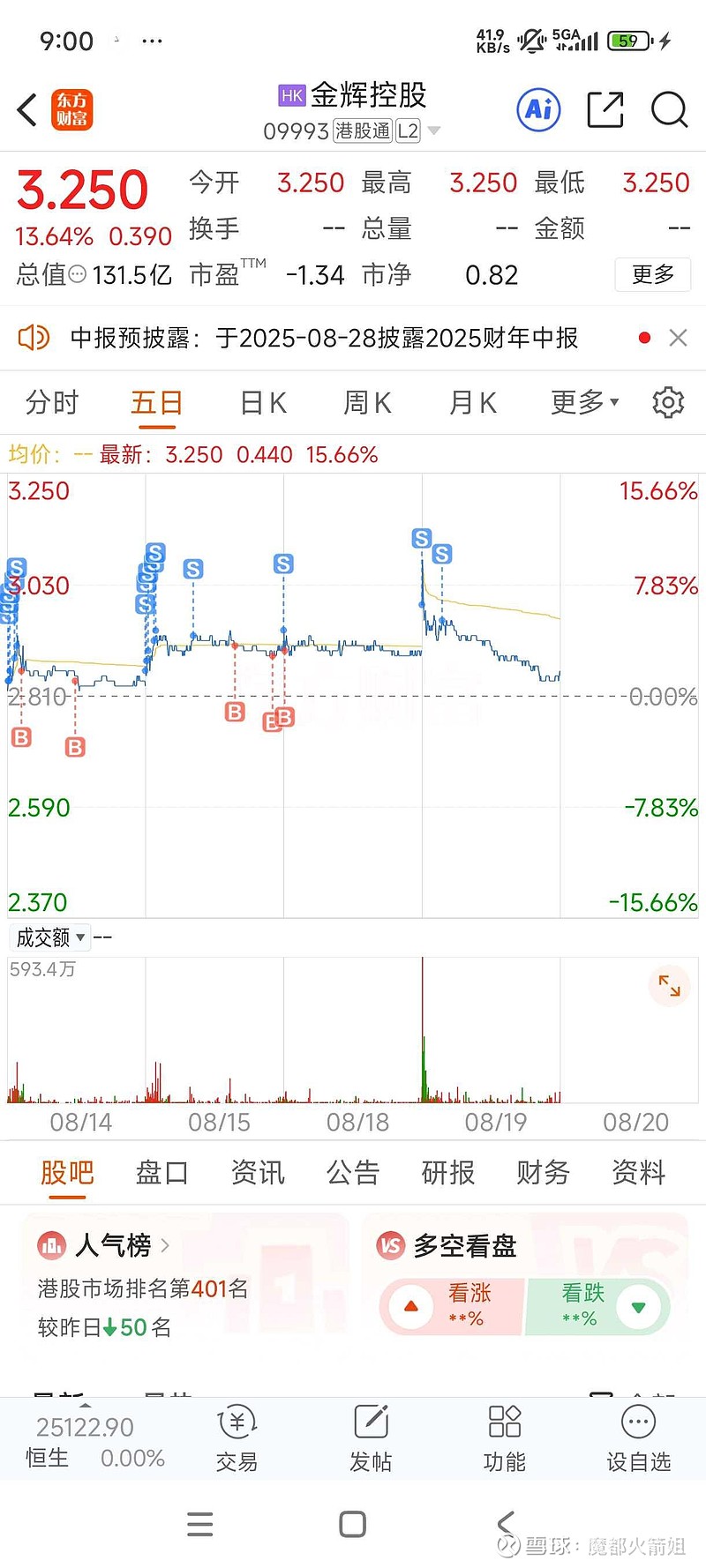Go back using the top-left arrow
This screenshot has height=1568, width=706.
(x=27, y=110)
